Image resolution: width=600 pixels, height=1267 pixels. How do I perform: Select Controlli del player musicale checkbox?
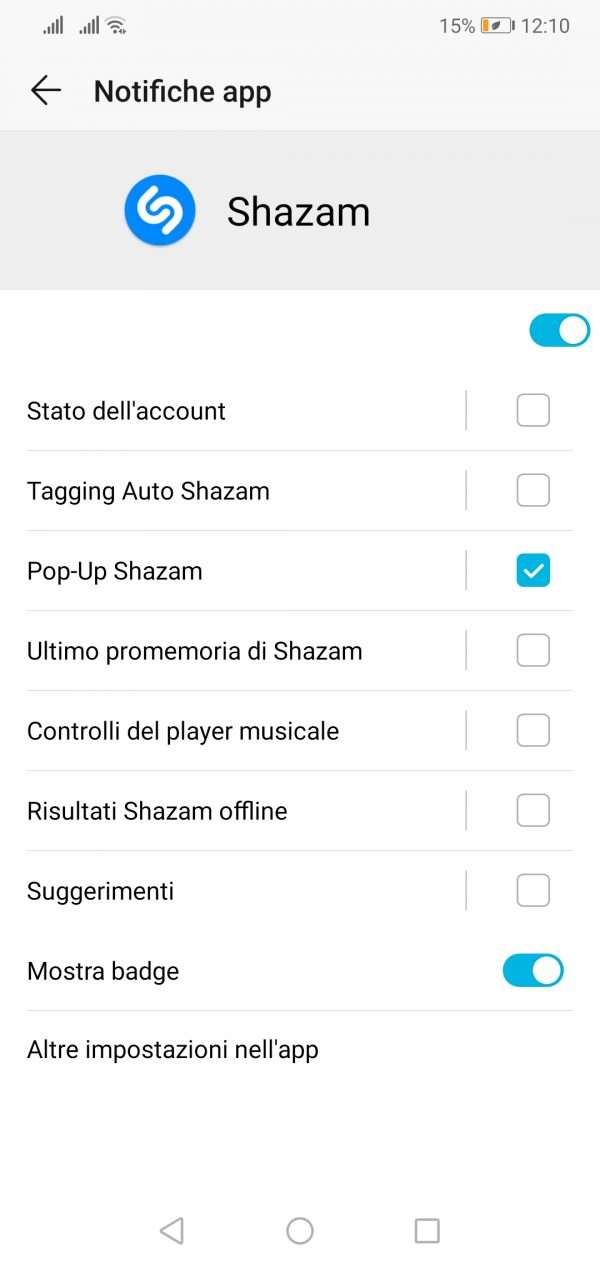coord(533,731)
